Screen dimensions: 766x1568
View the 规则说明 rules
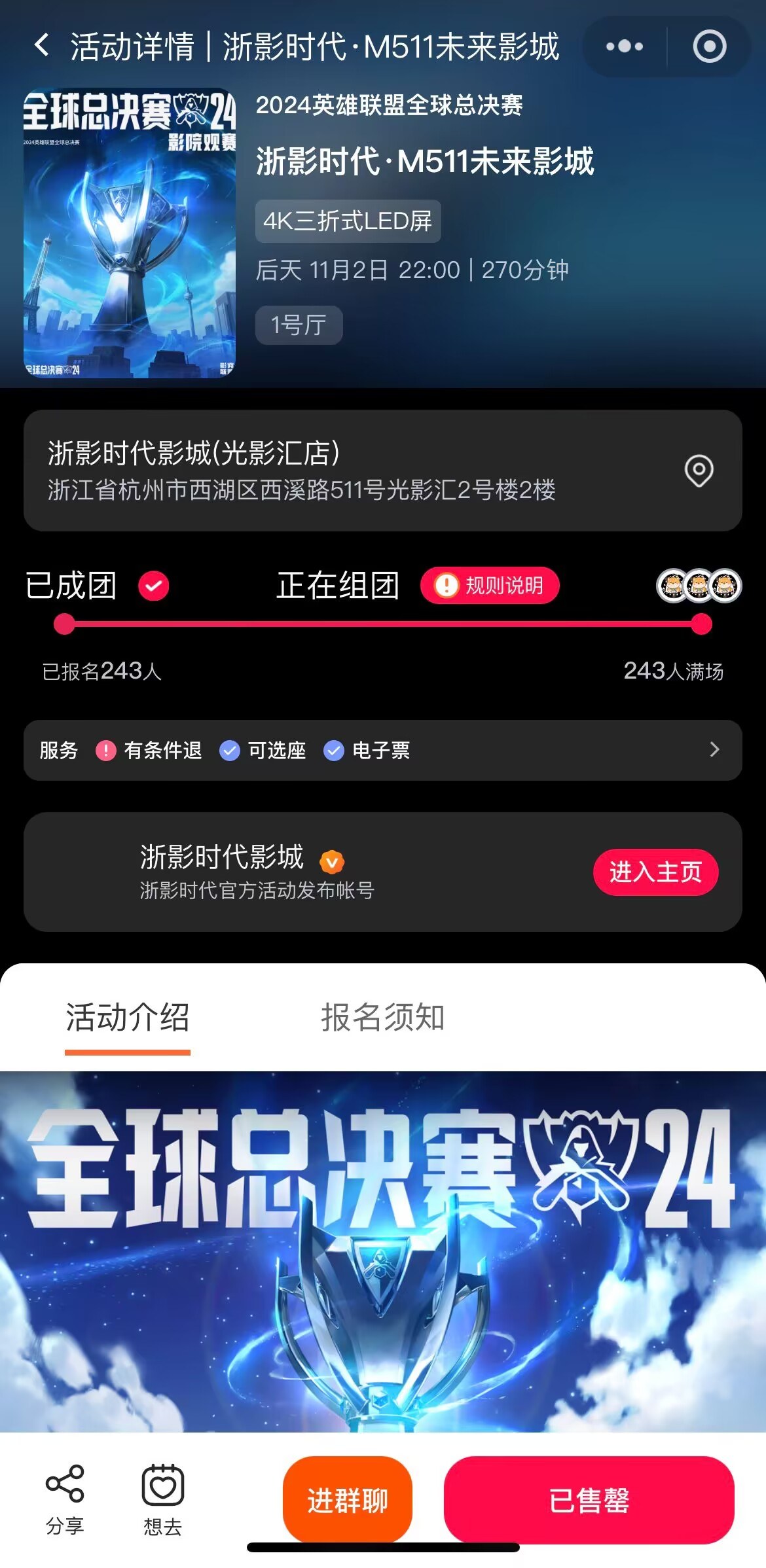tap(490, 585)
